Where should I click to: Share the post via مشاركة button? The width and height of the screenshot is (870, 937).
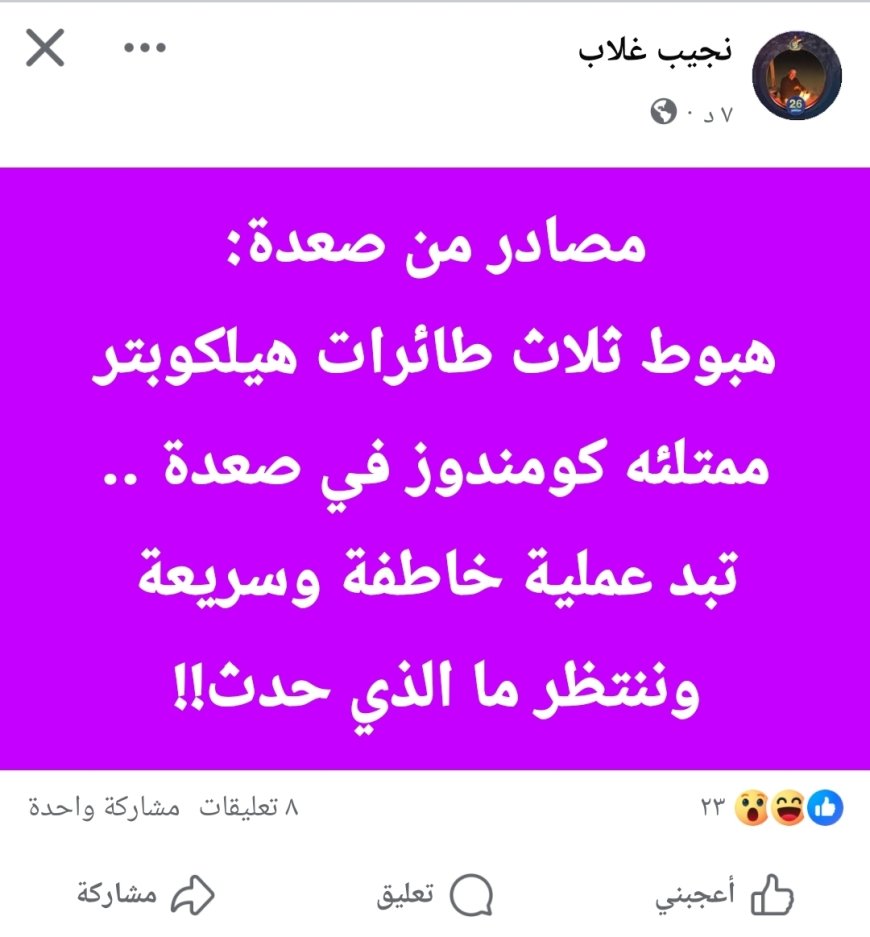145,895
